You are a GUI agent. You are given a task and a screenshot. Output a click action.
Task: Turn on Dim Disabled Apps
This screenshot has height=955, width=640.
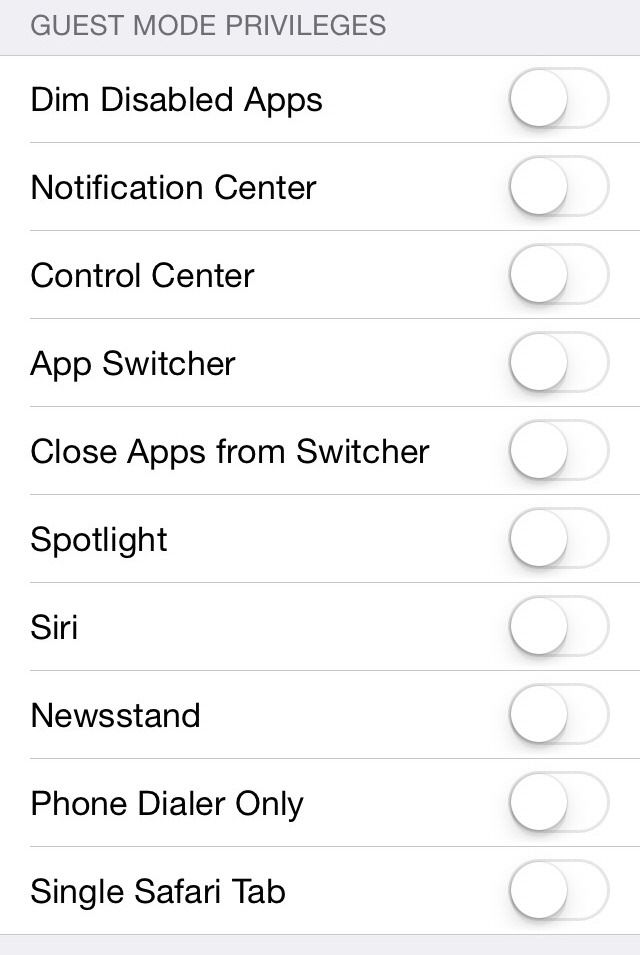[x=558, y=100]
